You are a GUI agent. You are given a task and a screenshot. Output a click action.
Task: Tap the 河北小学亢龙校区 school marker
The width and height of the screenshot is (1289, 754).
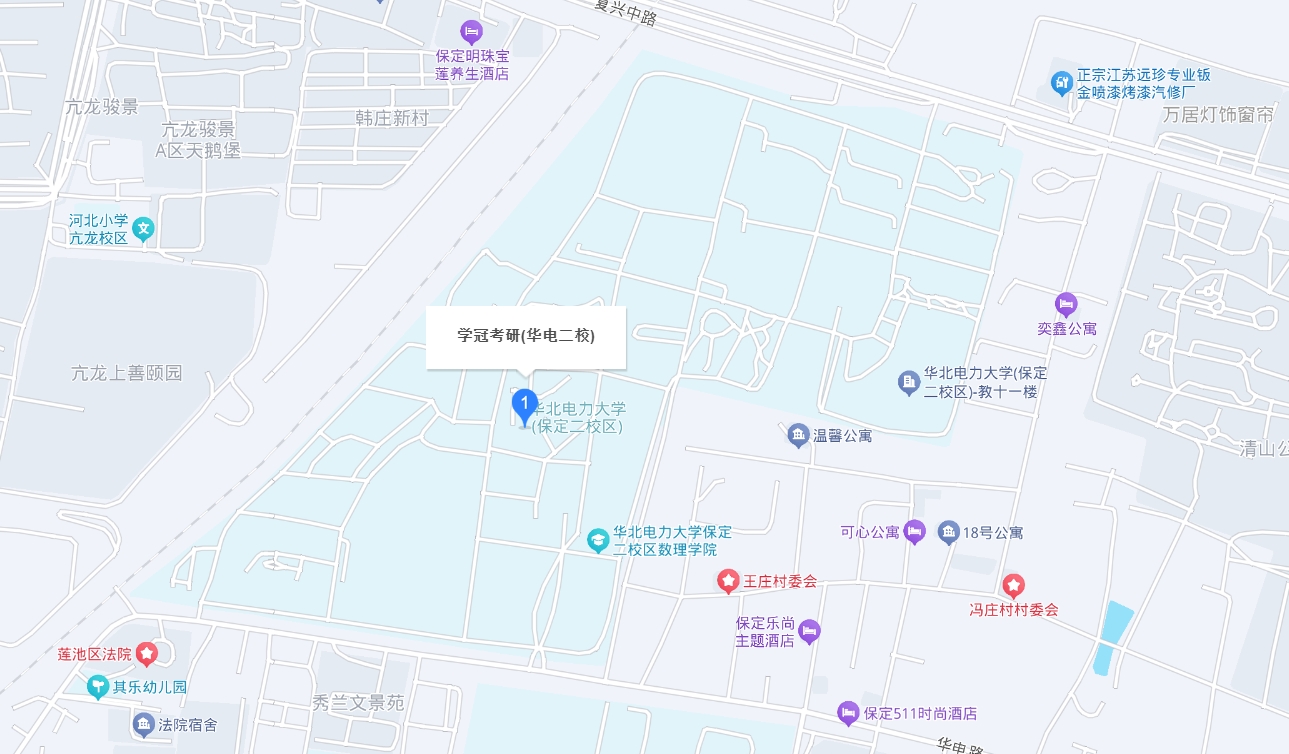pyautogui.click(x=144, y=230)
